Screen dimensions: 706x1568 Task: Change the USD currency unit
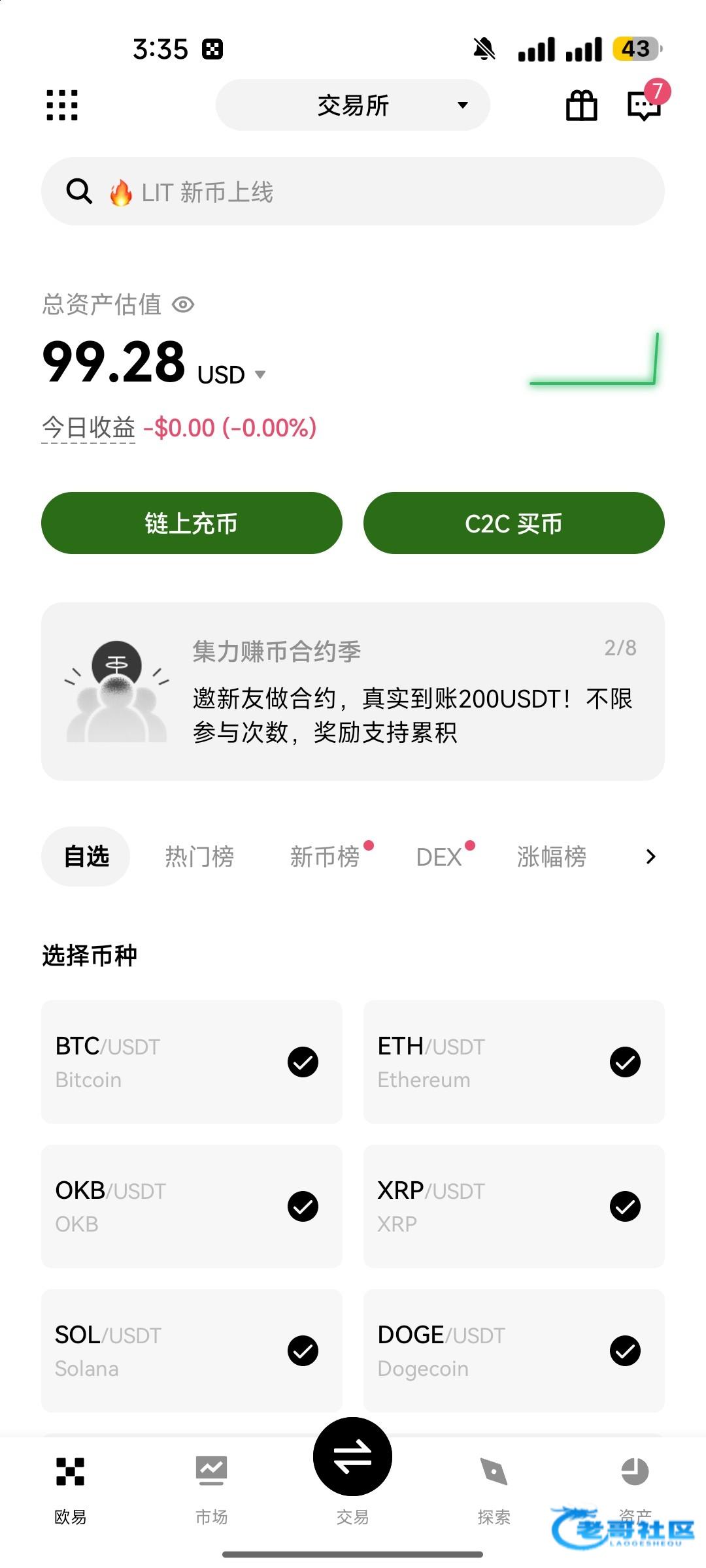(x=231, y=375)
